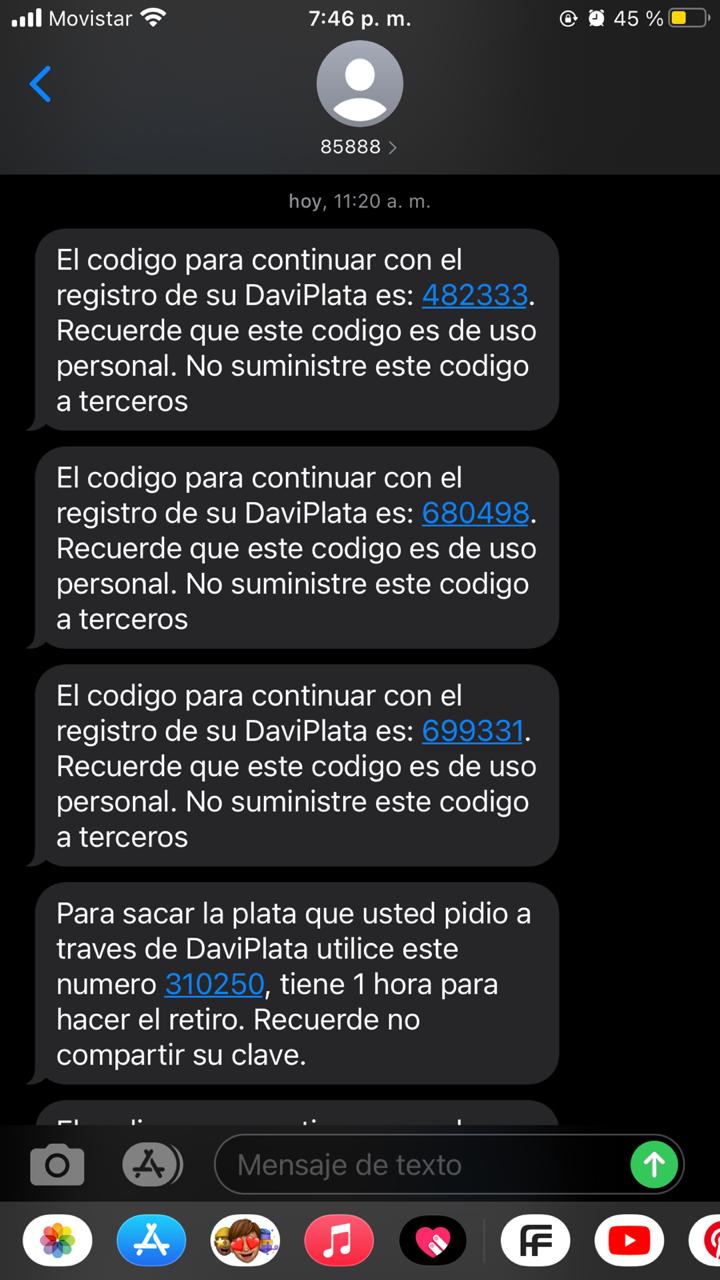Toggle the App Store apps drawer
Screen dimensions: 720x1280
[x=152, y=1165]
